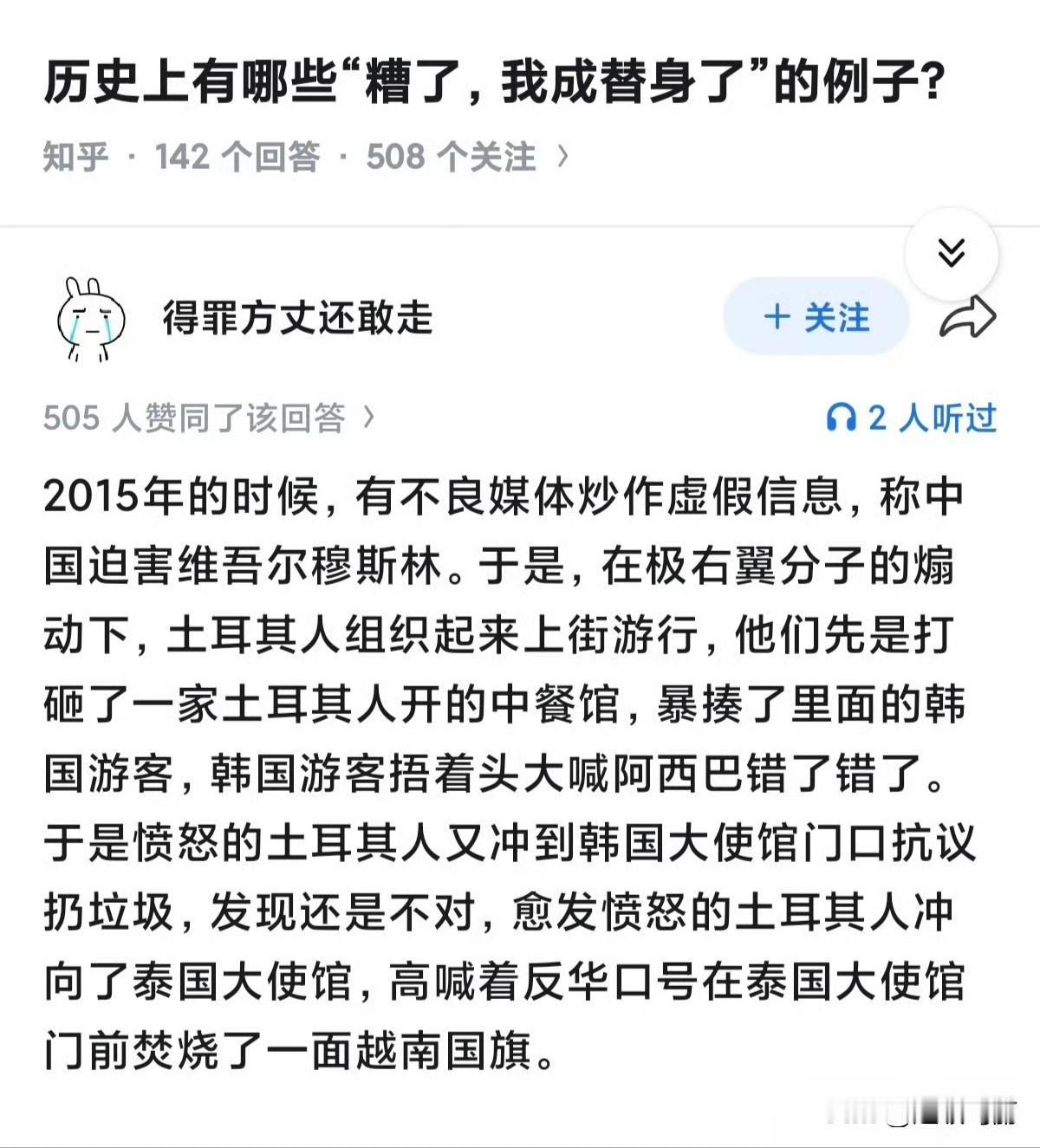
Task: Tap the chevron after 505 人赞同了该回答
Action: point(368,417)
